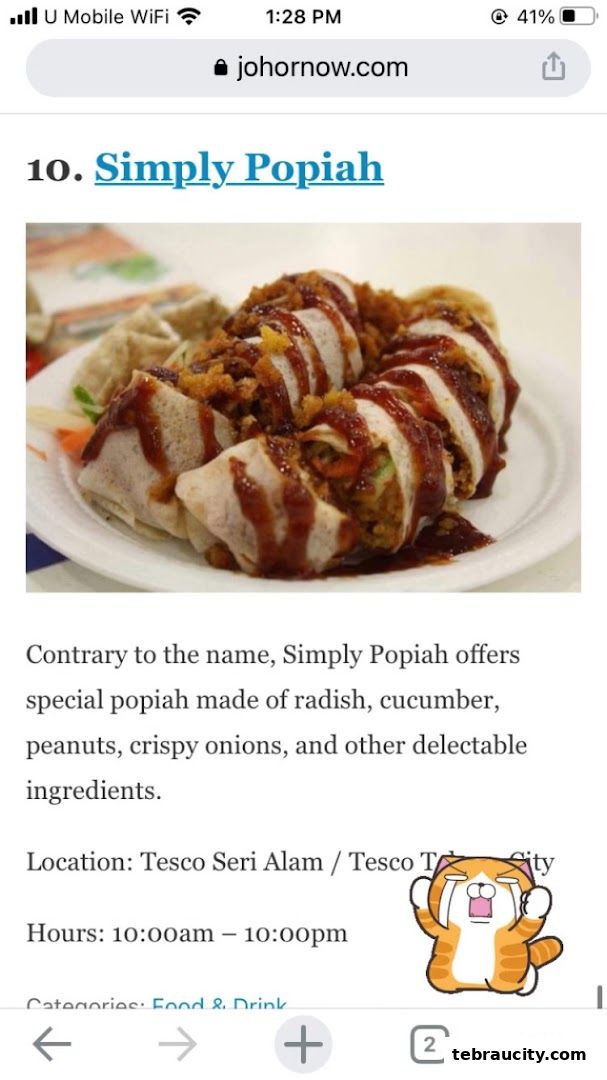Open the Food & Drink category link

tap(219, 1003)
